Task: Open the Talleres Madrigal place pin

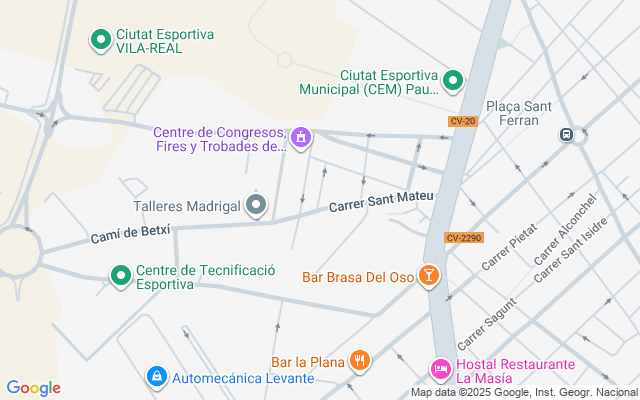Action: tap(257, 206)
